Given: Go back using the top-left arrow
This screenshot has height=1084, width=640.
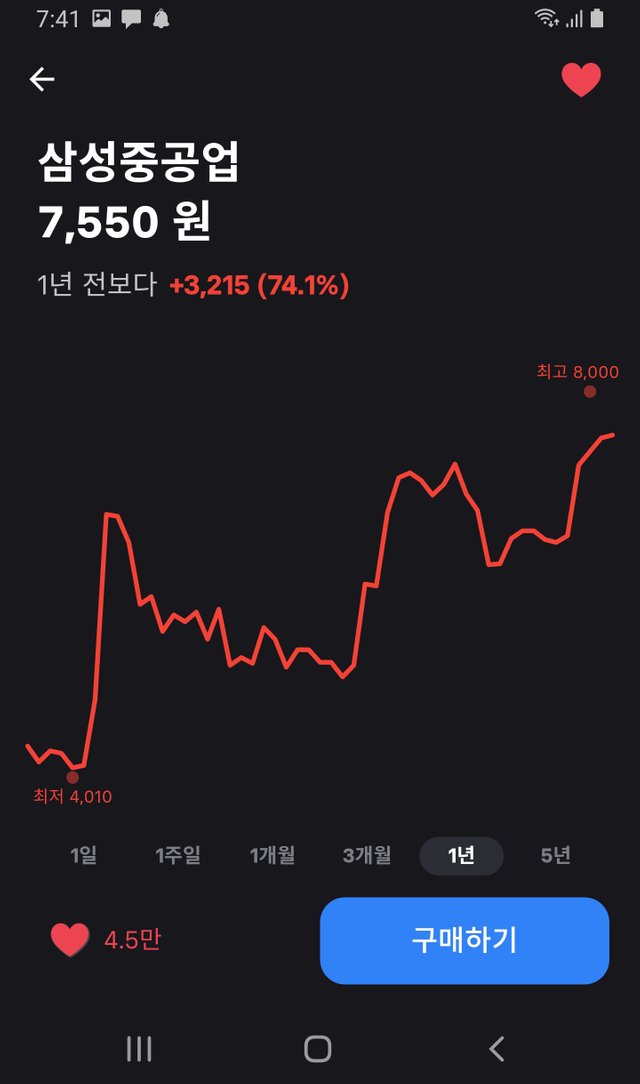Looking at the screenshot, I should click(42, 80).
